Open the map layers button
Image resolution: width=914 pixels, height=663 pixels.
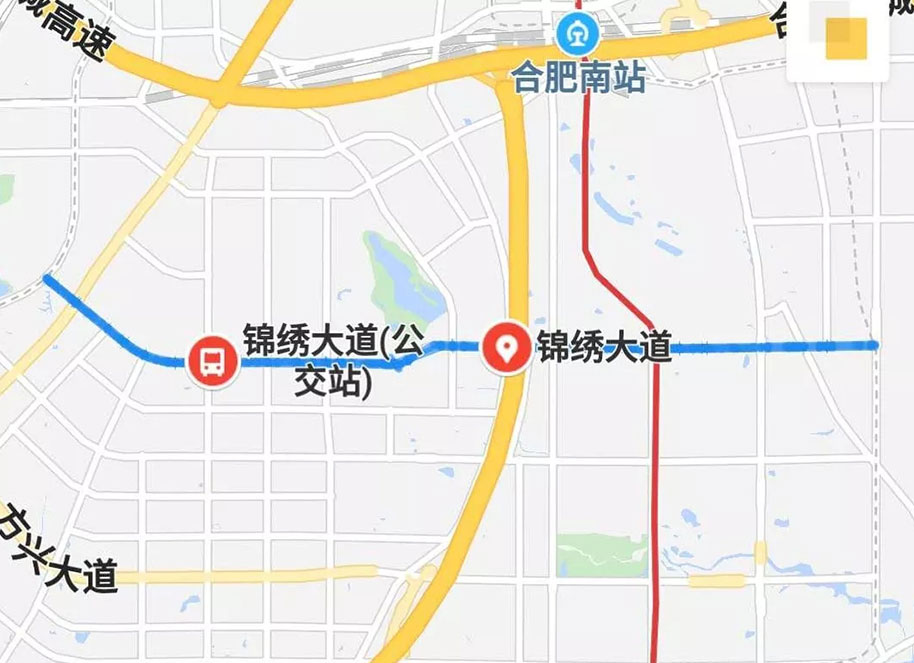(839, 38)
